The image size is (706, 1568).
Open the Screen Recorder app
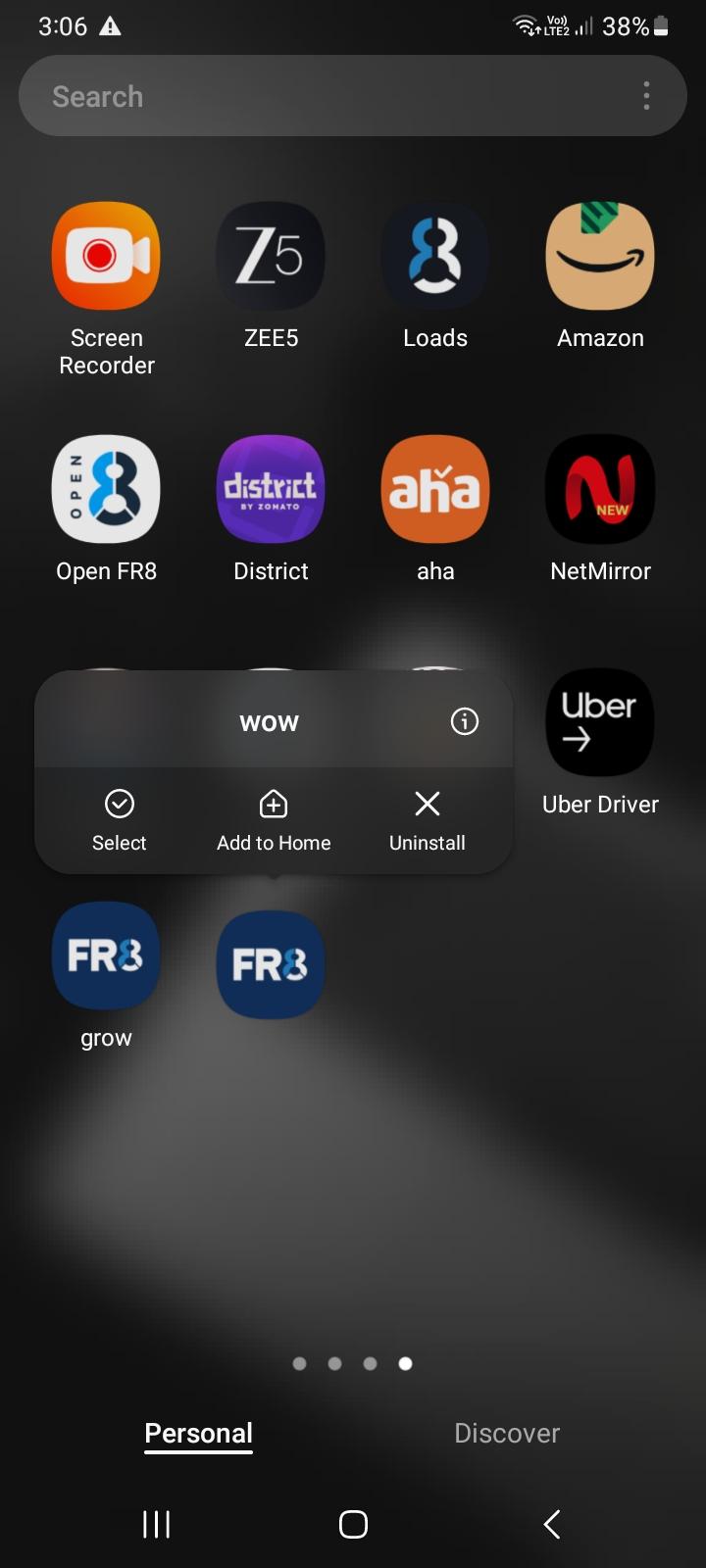[106, 255]
